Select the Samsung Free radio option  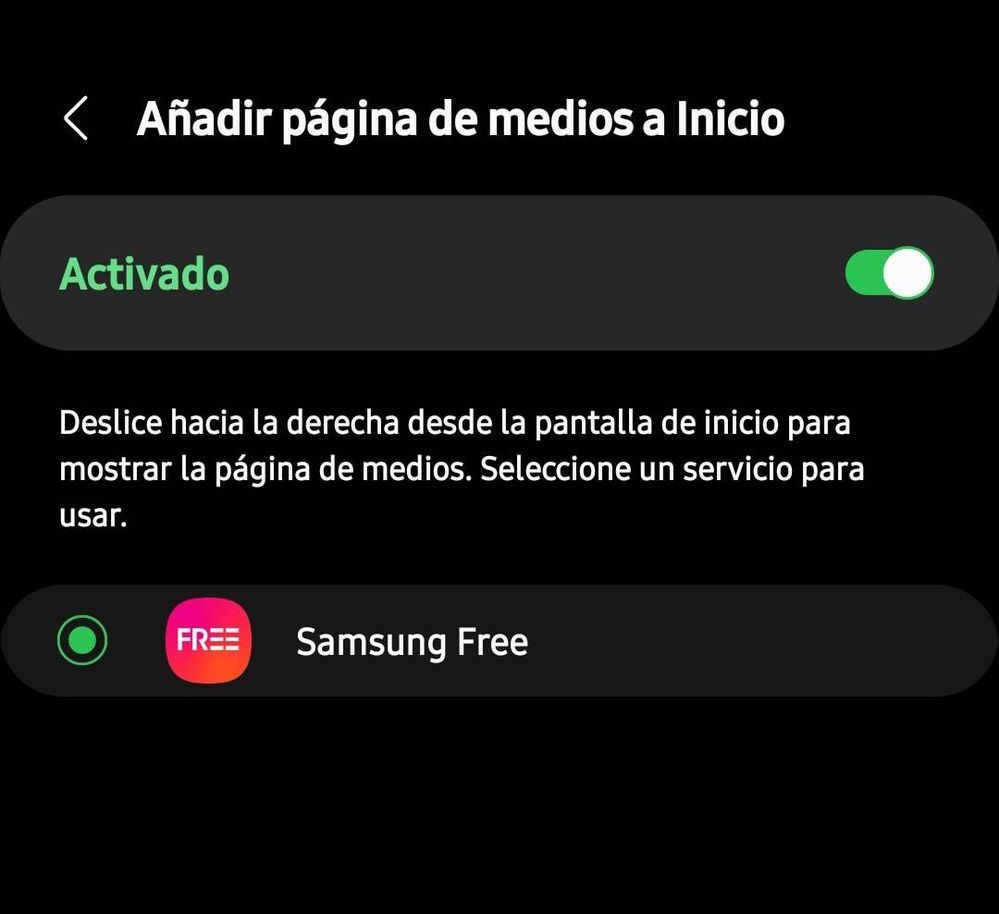82,640
